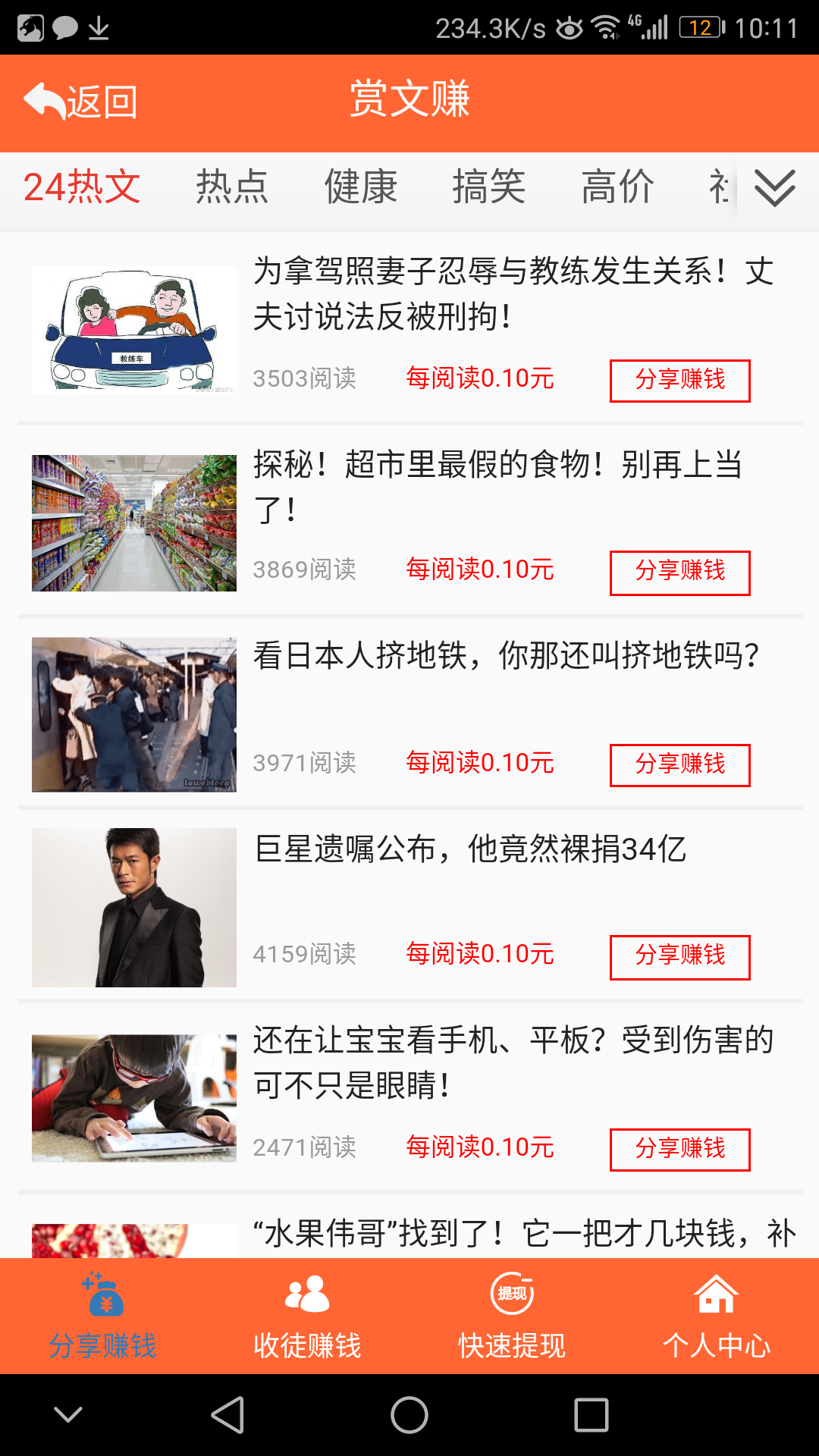Tap 分享赚钱 for the 巨星遗嘱 article
Screen dimensions: 819x1456
pos(679,956)
